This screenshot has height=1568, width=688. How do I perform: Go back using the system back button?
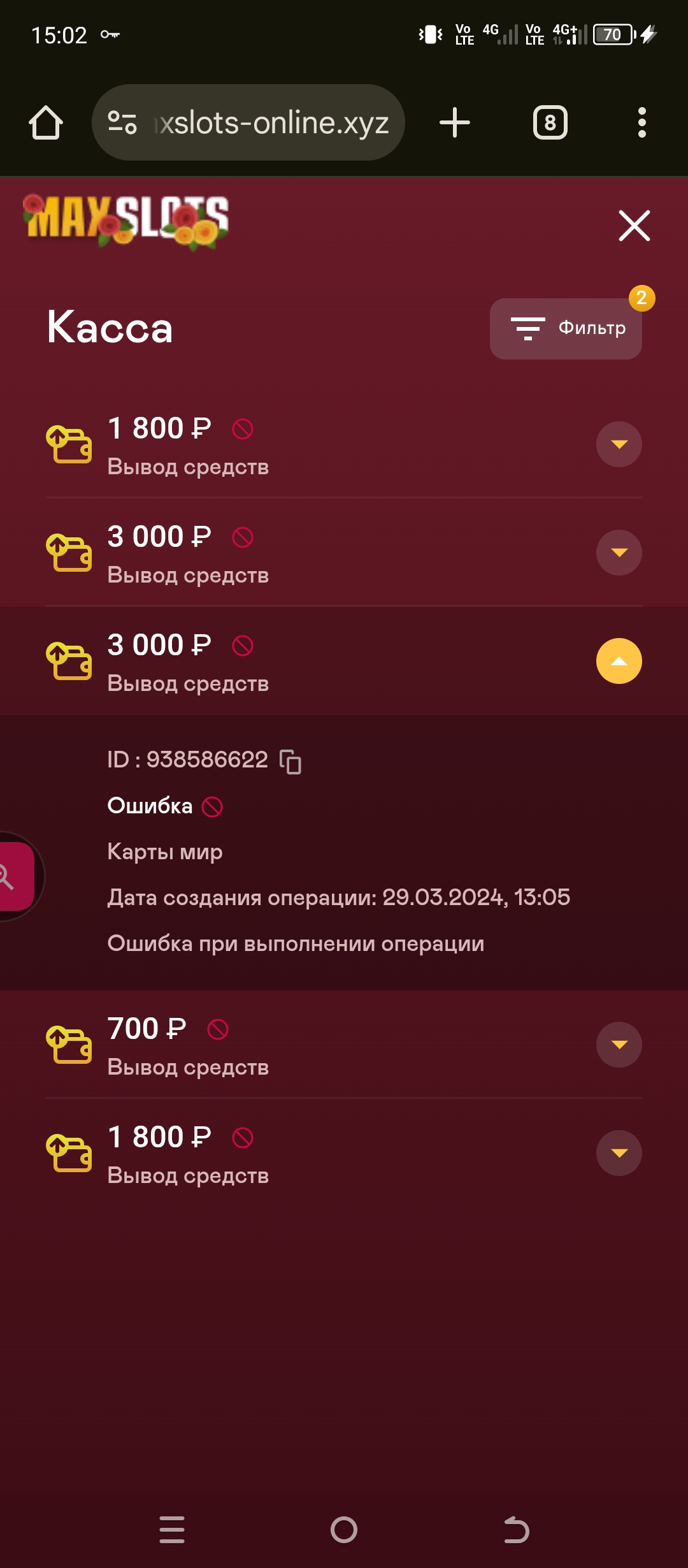point(516,1530)
